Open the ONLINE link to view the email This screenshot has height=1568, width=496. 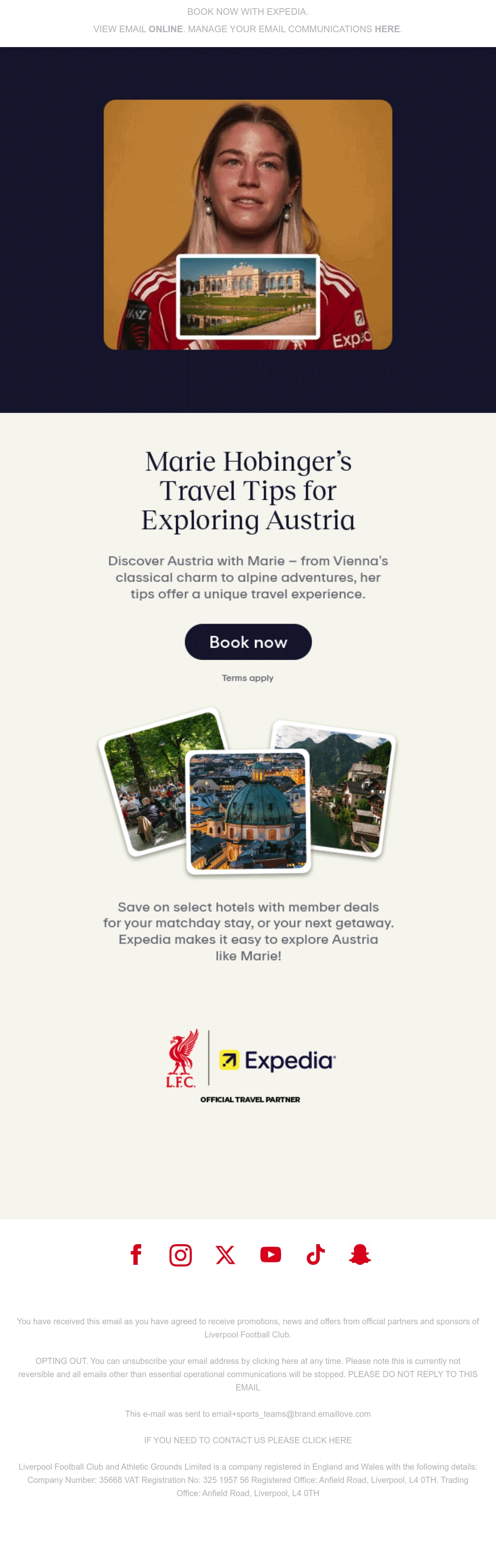tap(166, 29)
